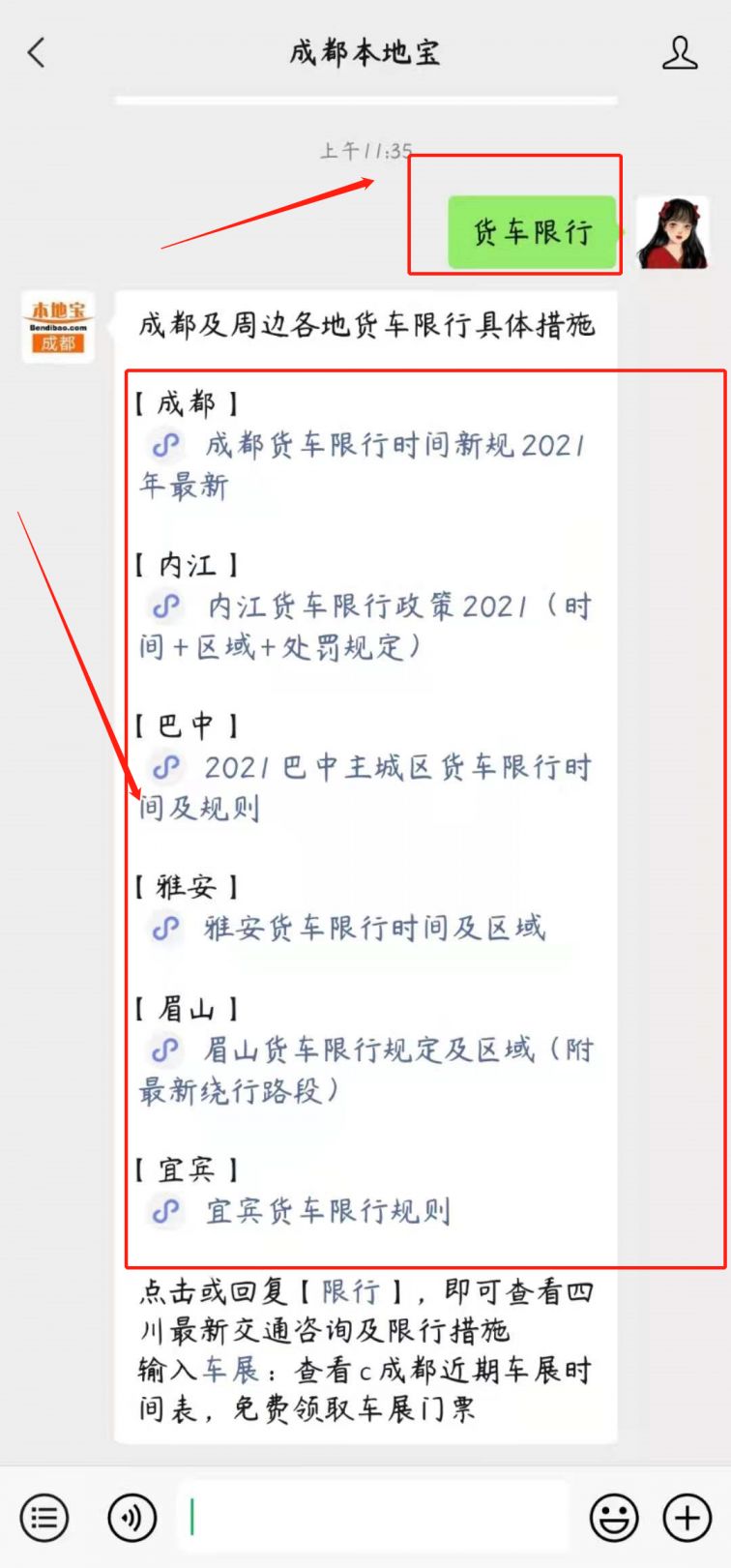Open link 宜宾货车限行规则

[x=327, y=1211]
